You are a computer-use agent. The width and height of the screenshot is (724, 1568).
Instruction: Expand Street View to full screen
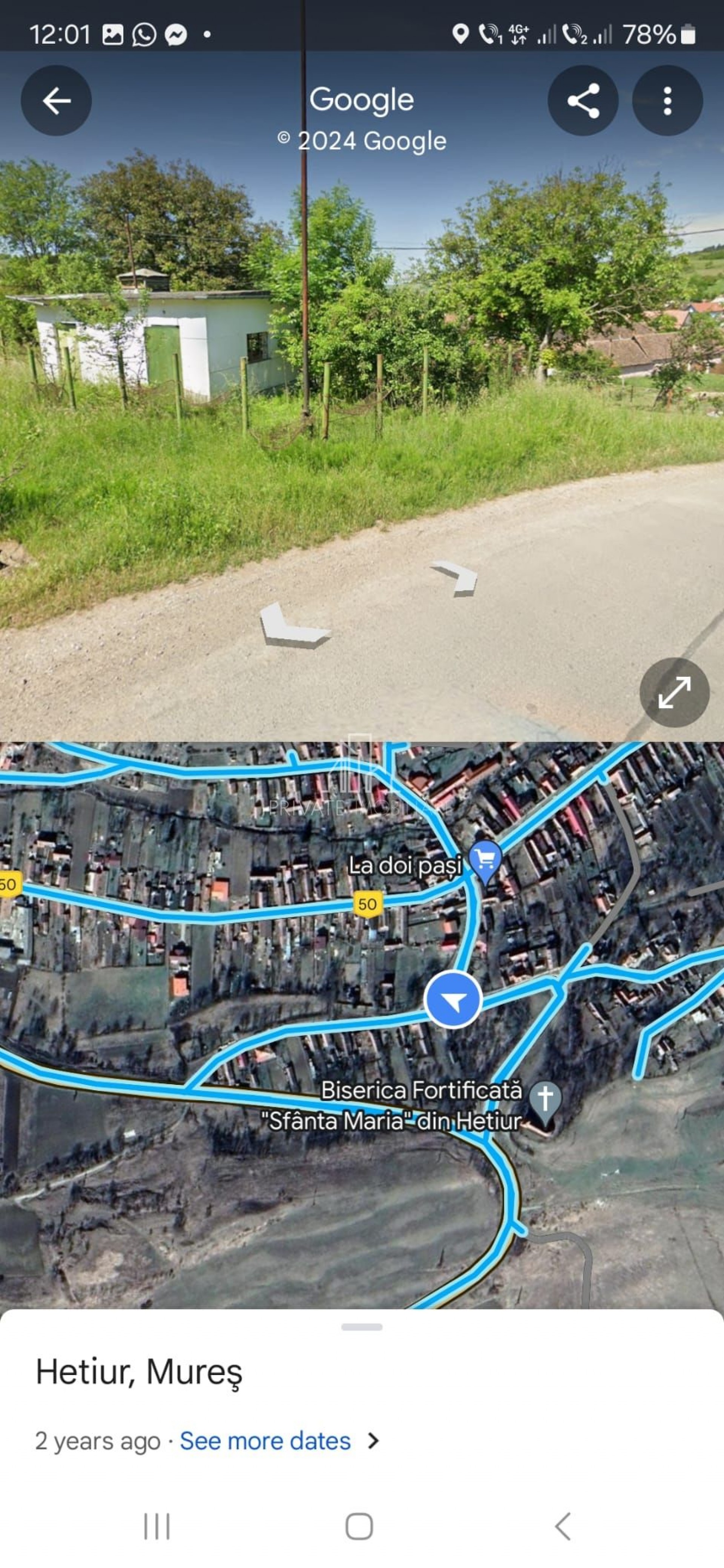pyautogui.click(x=674, y=692)
